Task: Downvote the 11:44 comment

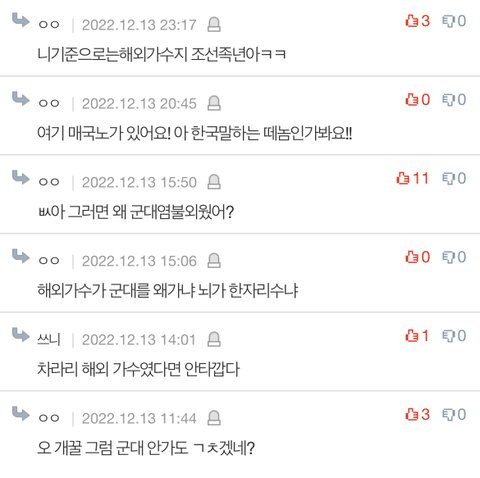Action: click(454, 414)
